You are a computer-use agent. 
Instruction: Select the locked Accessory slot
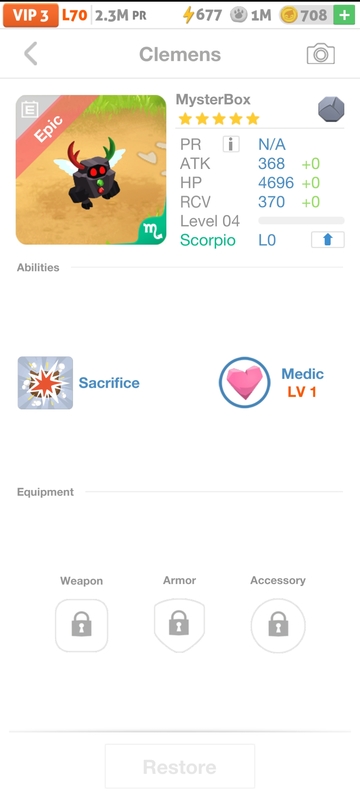[278, 625]
